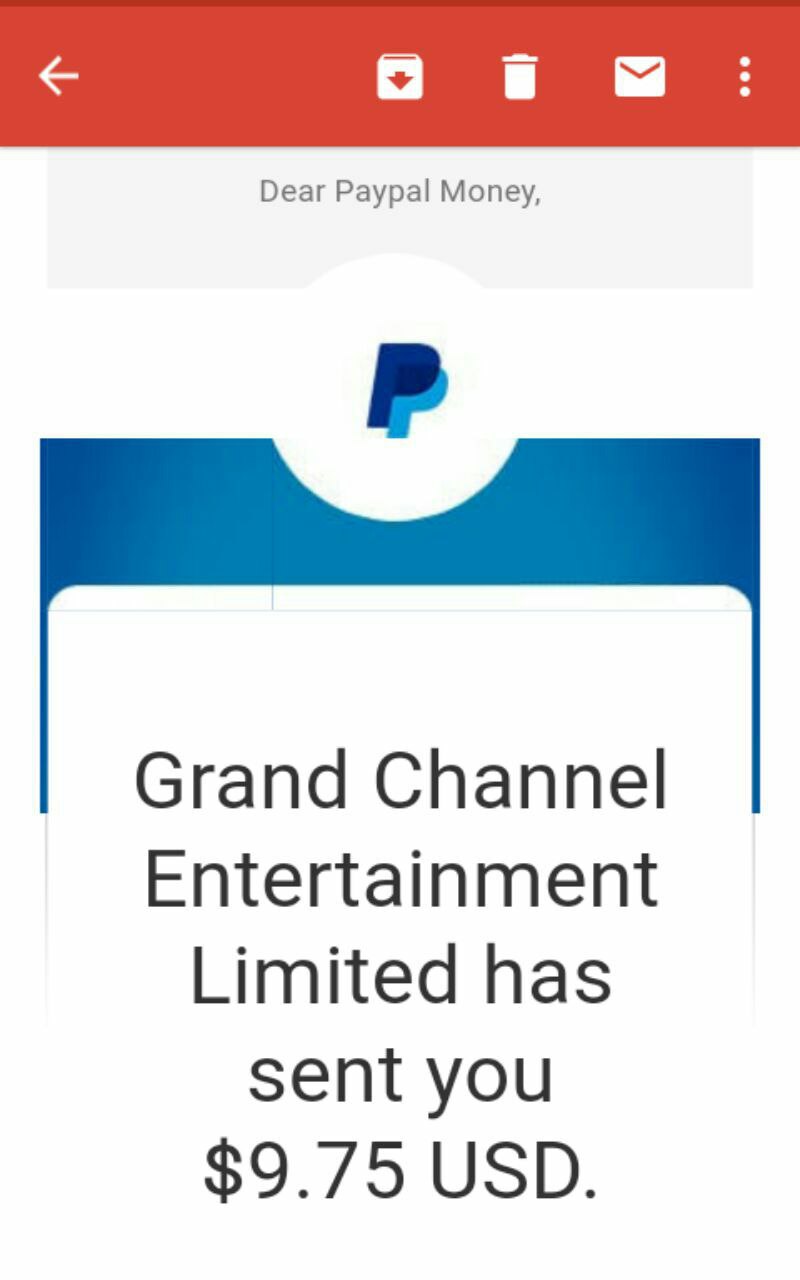Archive this PayPal email

399,77
